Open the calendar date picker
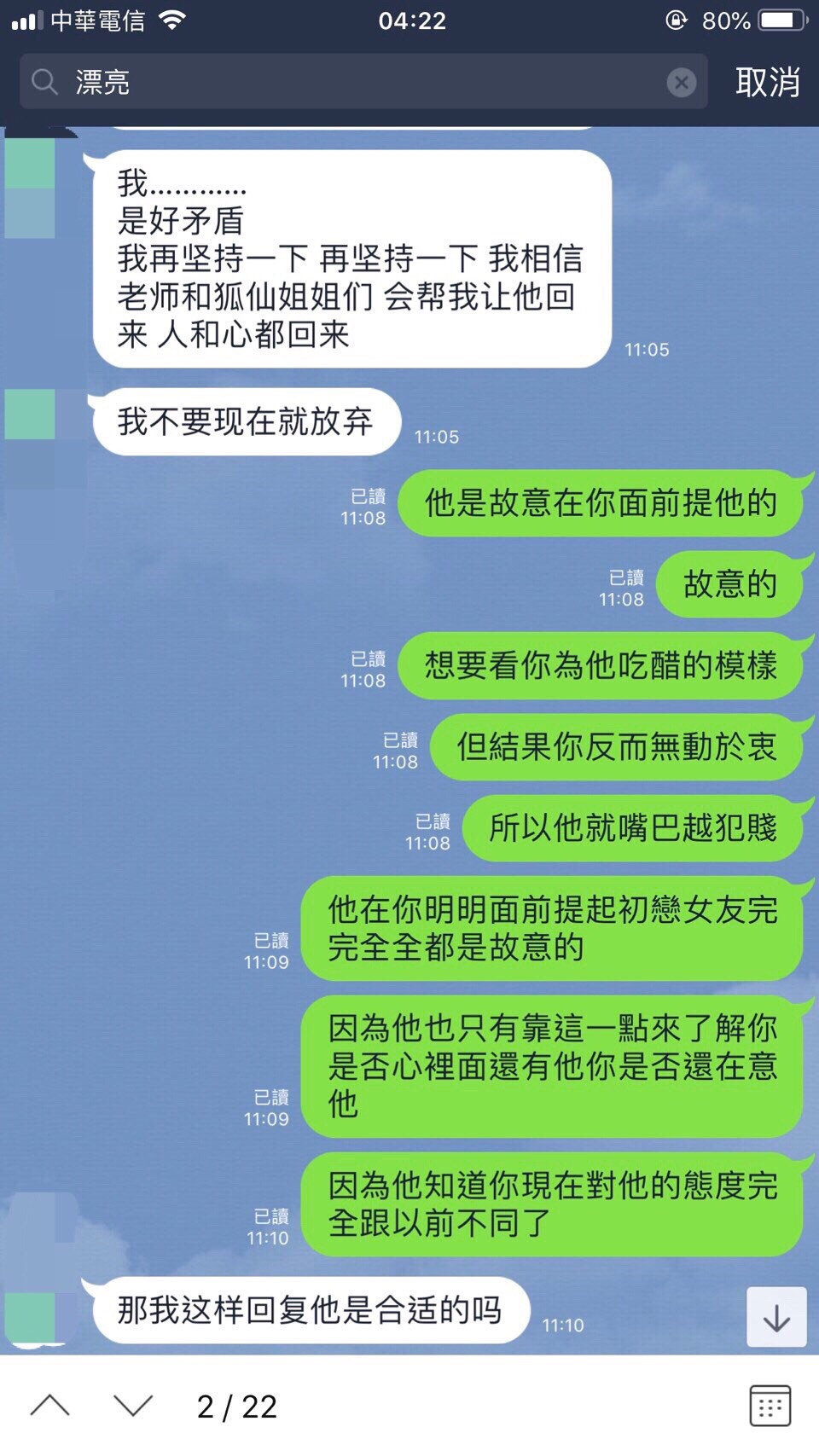Viewport: 819px width, 1456px height. click(x=770, y=1406)
